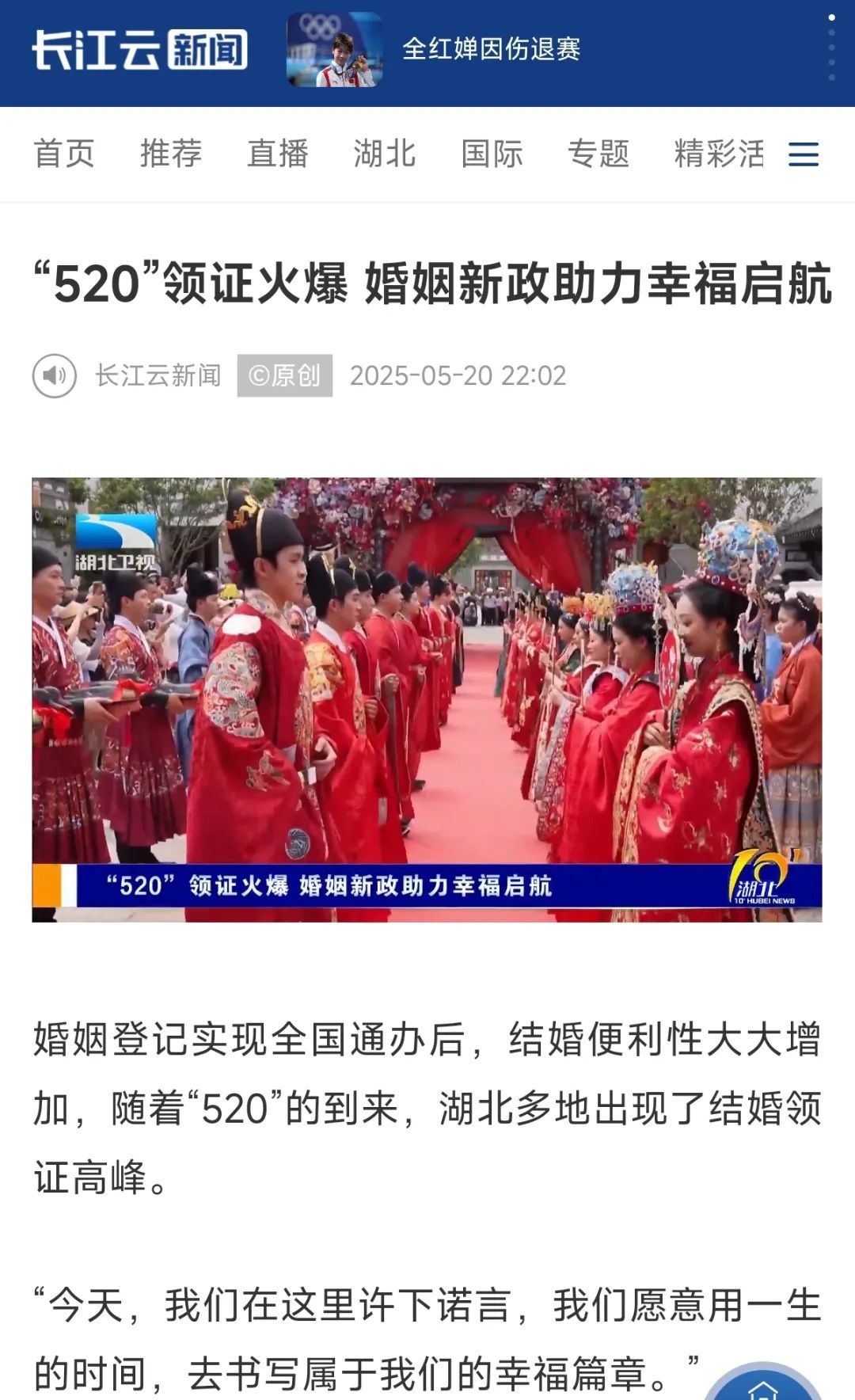
Task: Play the 湖北卫视 wedding news video
Action: [x=427, y=699]
